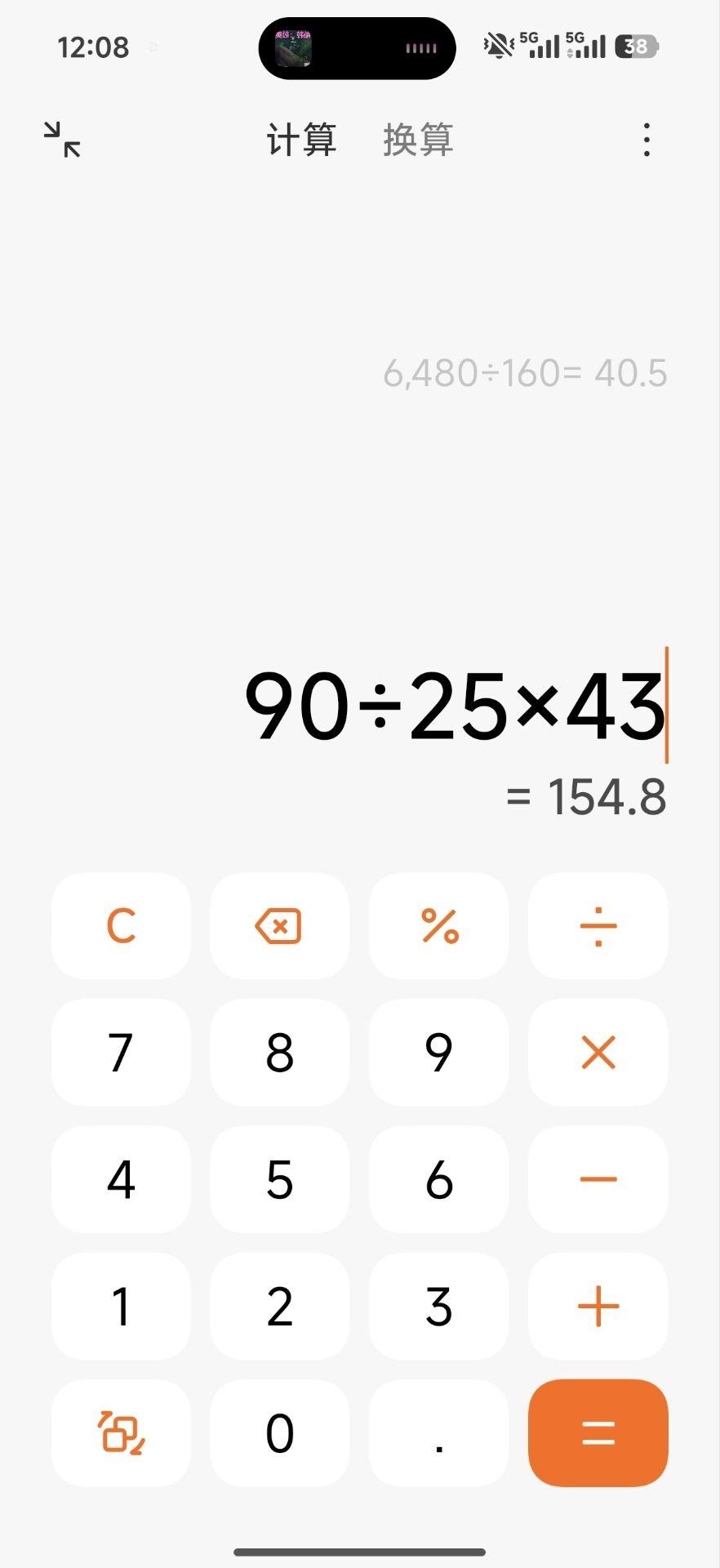Add the plus operator
Screen dimensions: 720x1568
pos(598,1306)
